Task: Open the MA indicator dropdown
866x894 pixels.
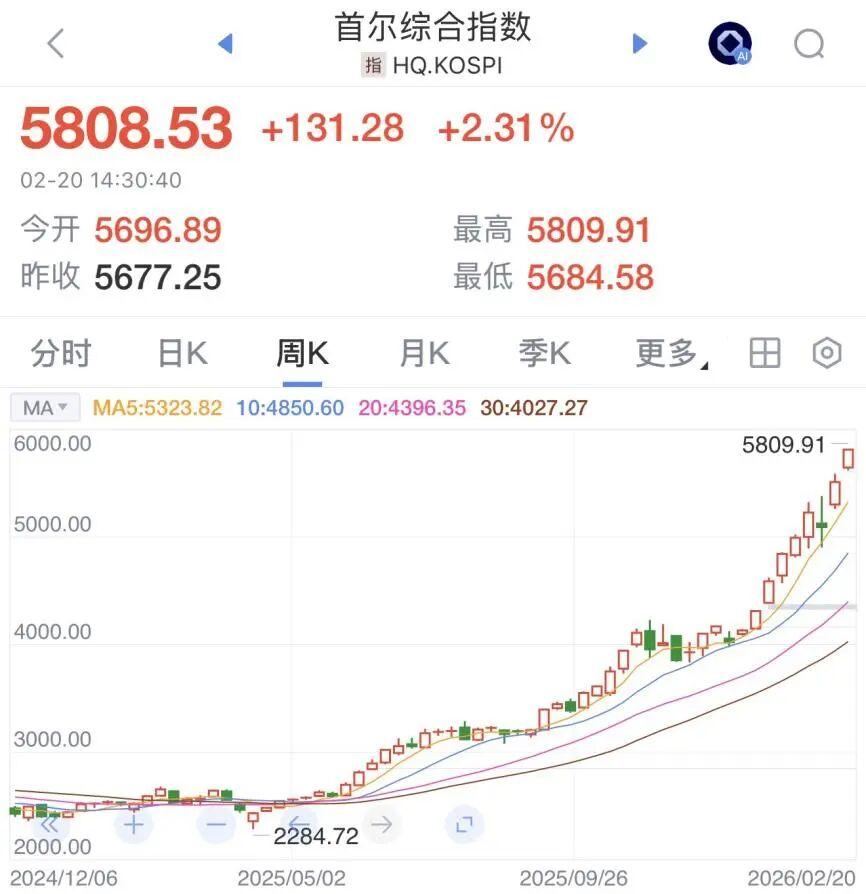Action: (45, 408)
